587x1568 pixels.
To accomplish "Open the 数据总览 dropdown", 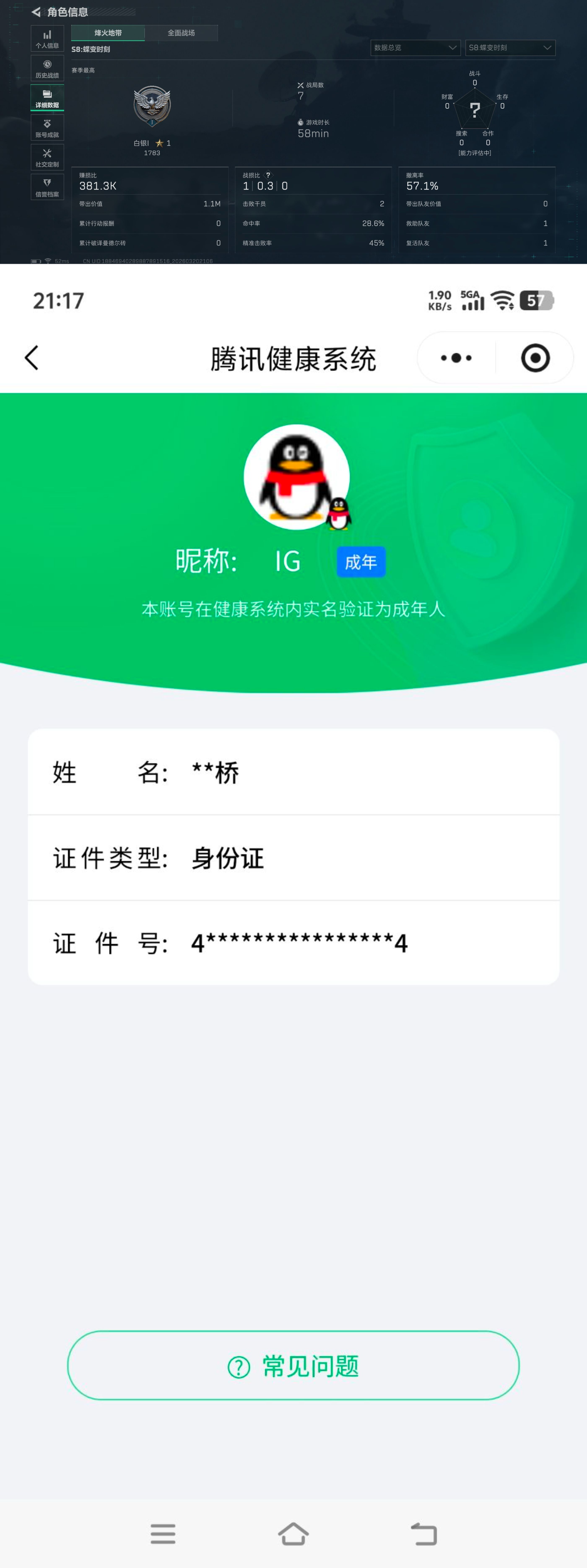I will 415,48.
